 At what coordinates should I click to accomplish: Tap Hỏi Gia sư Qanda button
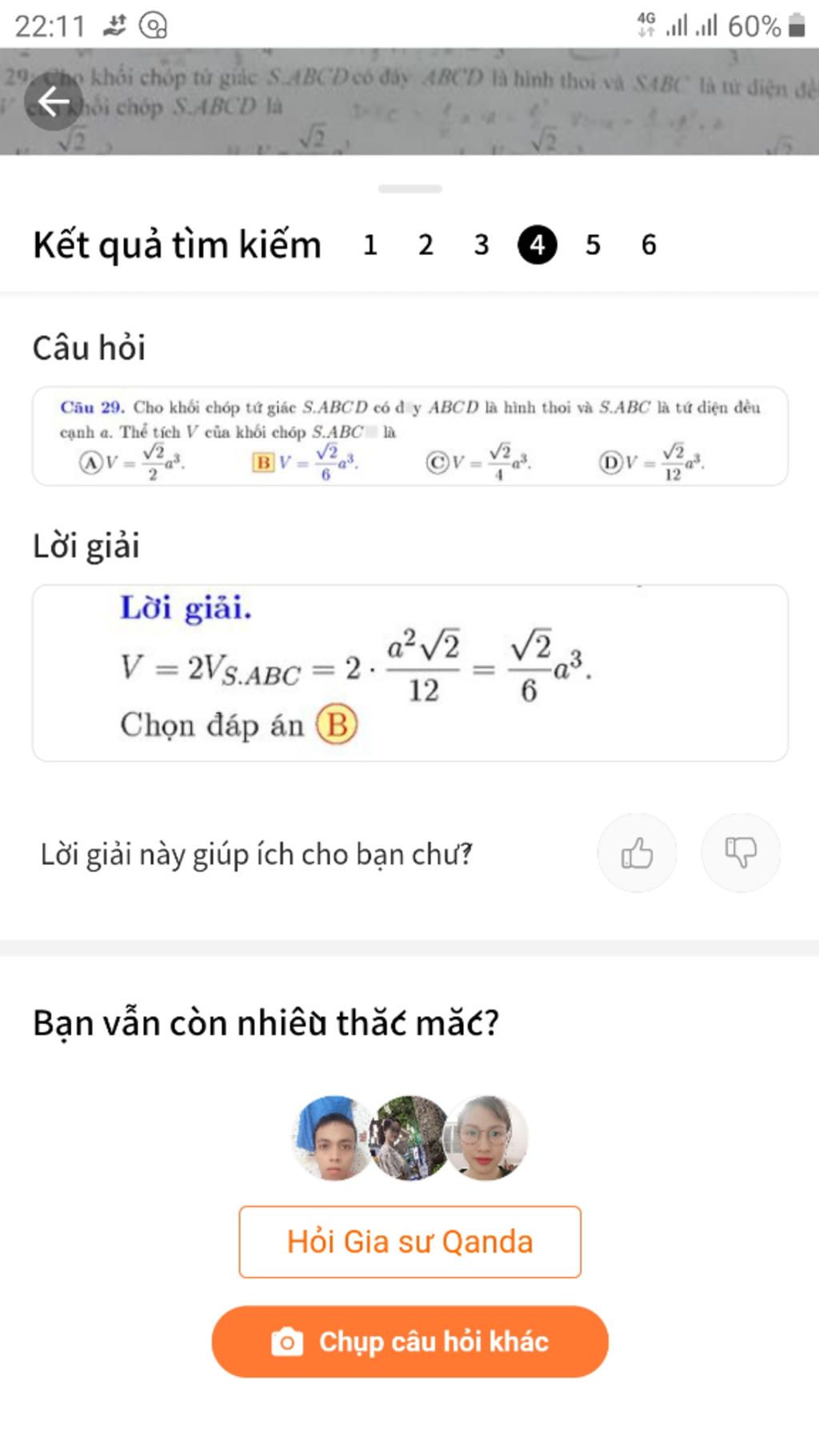pos(409,1242)
